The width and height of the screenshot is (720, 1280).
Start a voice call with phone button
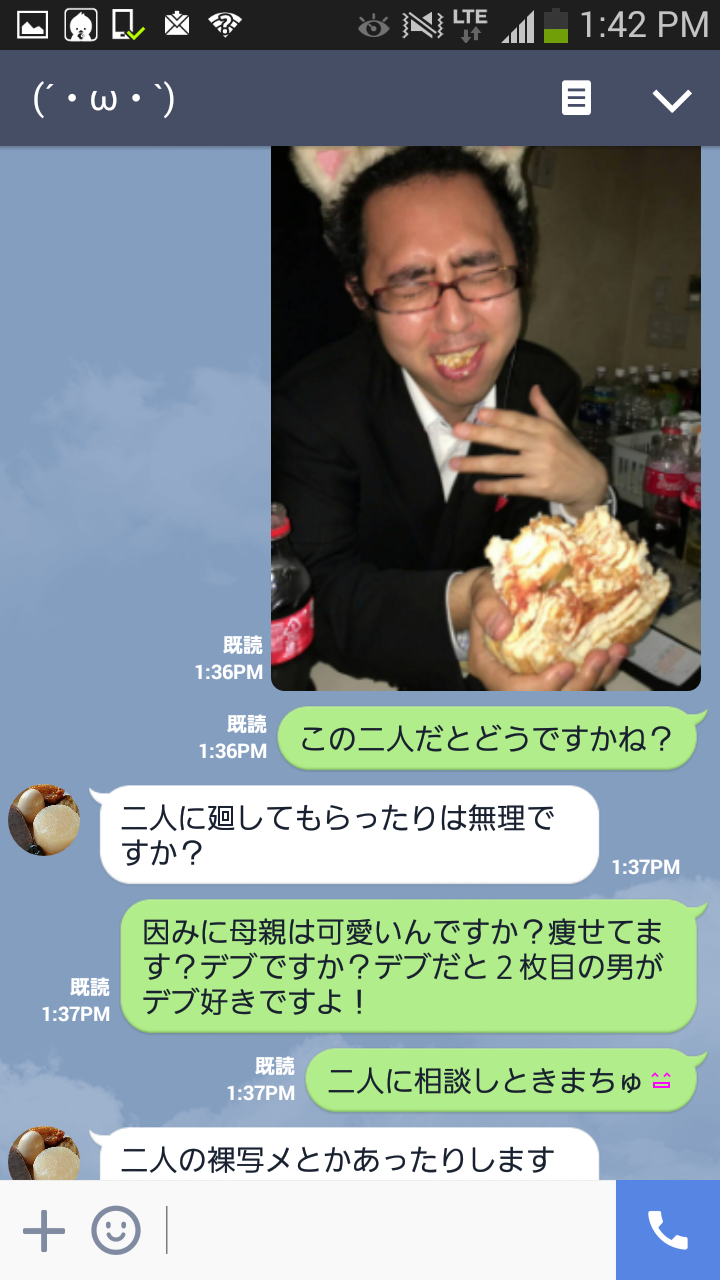click(x=667, y=1230)
